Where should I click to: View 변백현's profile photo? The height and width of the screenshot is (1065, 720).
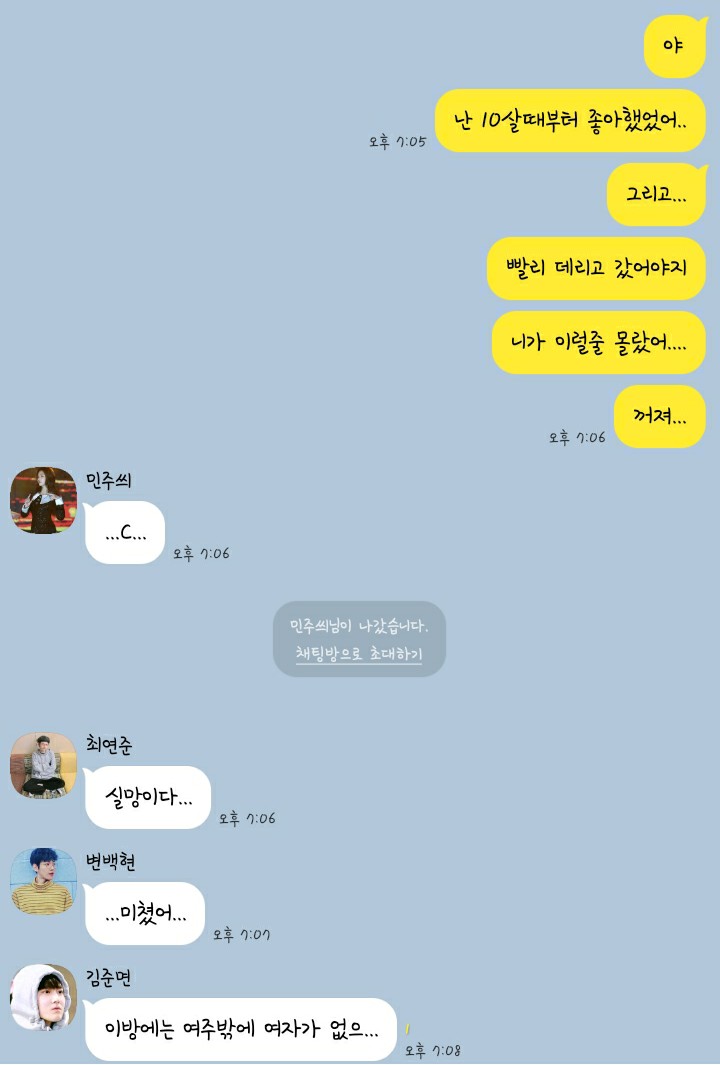(x=43, y=881)
